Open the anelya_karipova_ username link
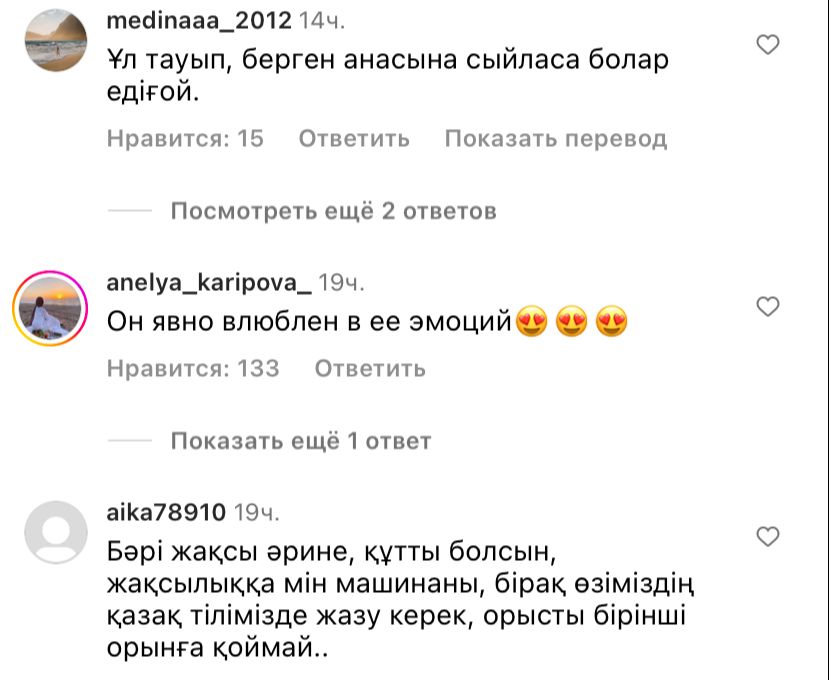This screenshot has height=680, width=829. (208, 284)
